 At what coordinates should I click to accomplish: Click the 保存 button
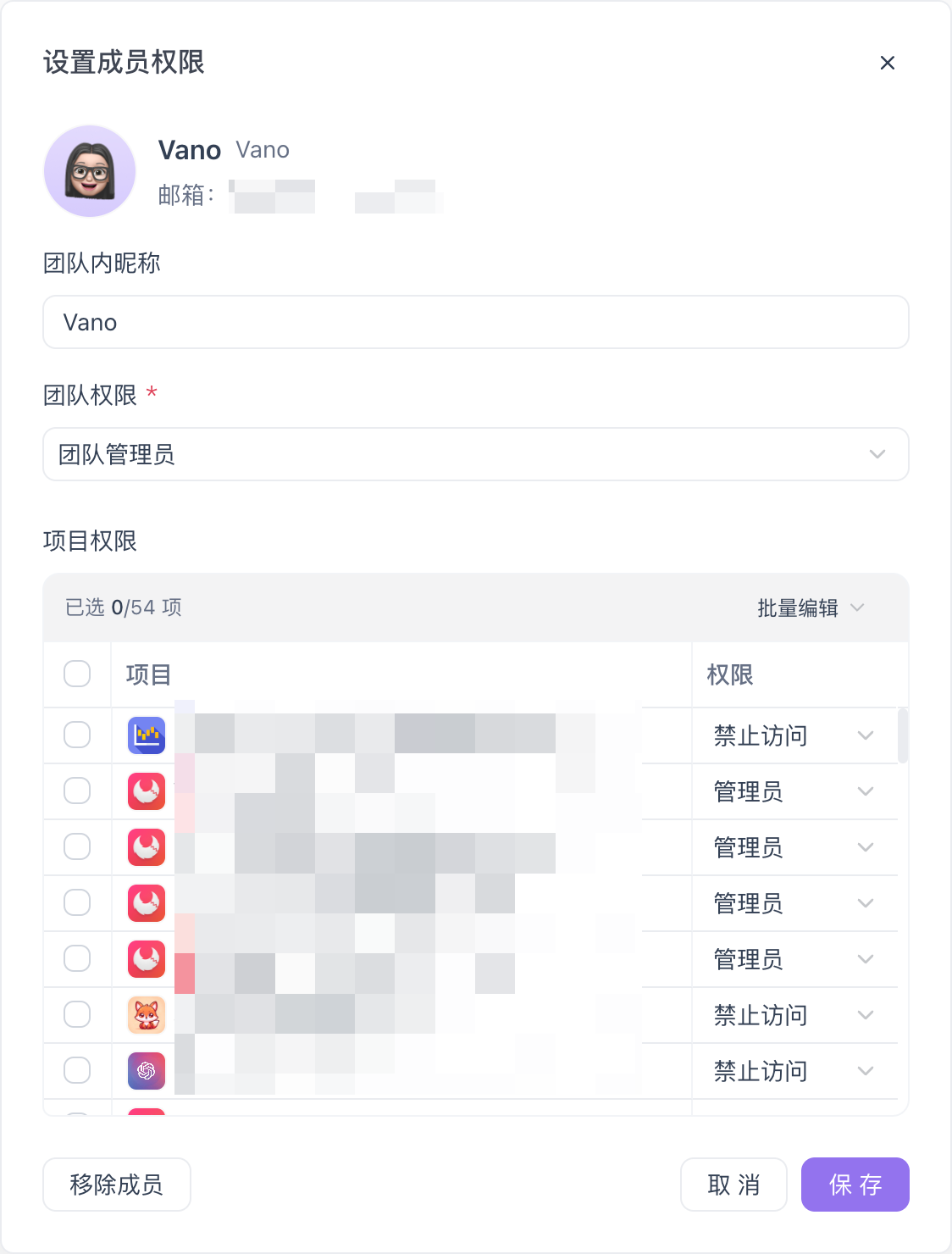pos(855,1185)
